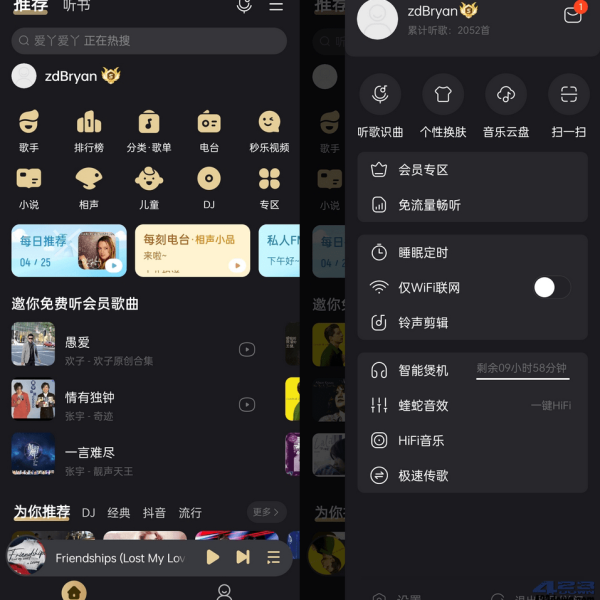This screenshot has height=600, width=600.
Task: Open the 相声 crosstalk category
Action: click(89, 187)
